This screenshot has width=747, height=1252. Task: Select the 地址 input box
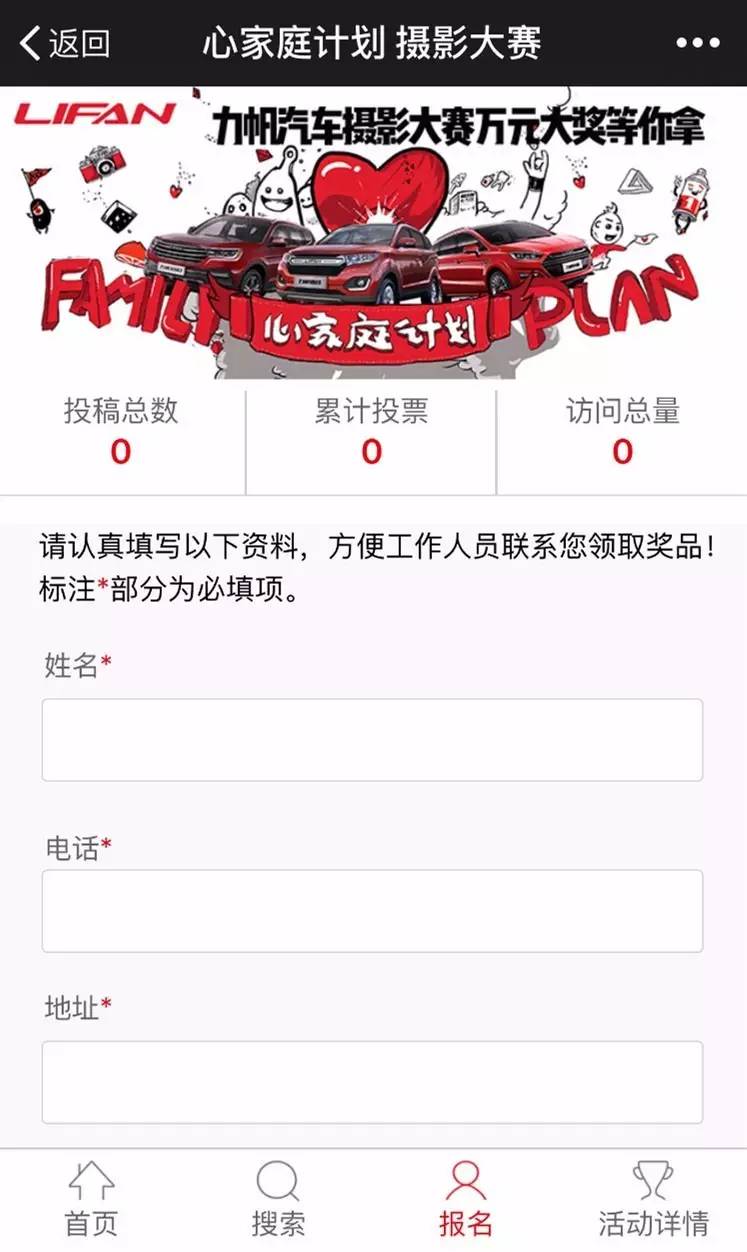click(x=372, y=1082)
